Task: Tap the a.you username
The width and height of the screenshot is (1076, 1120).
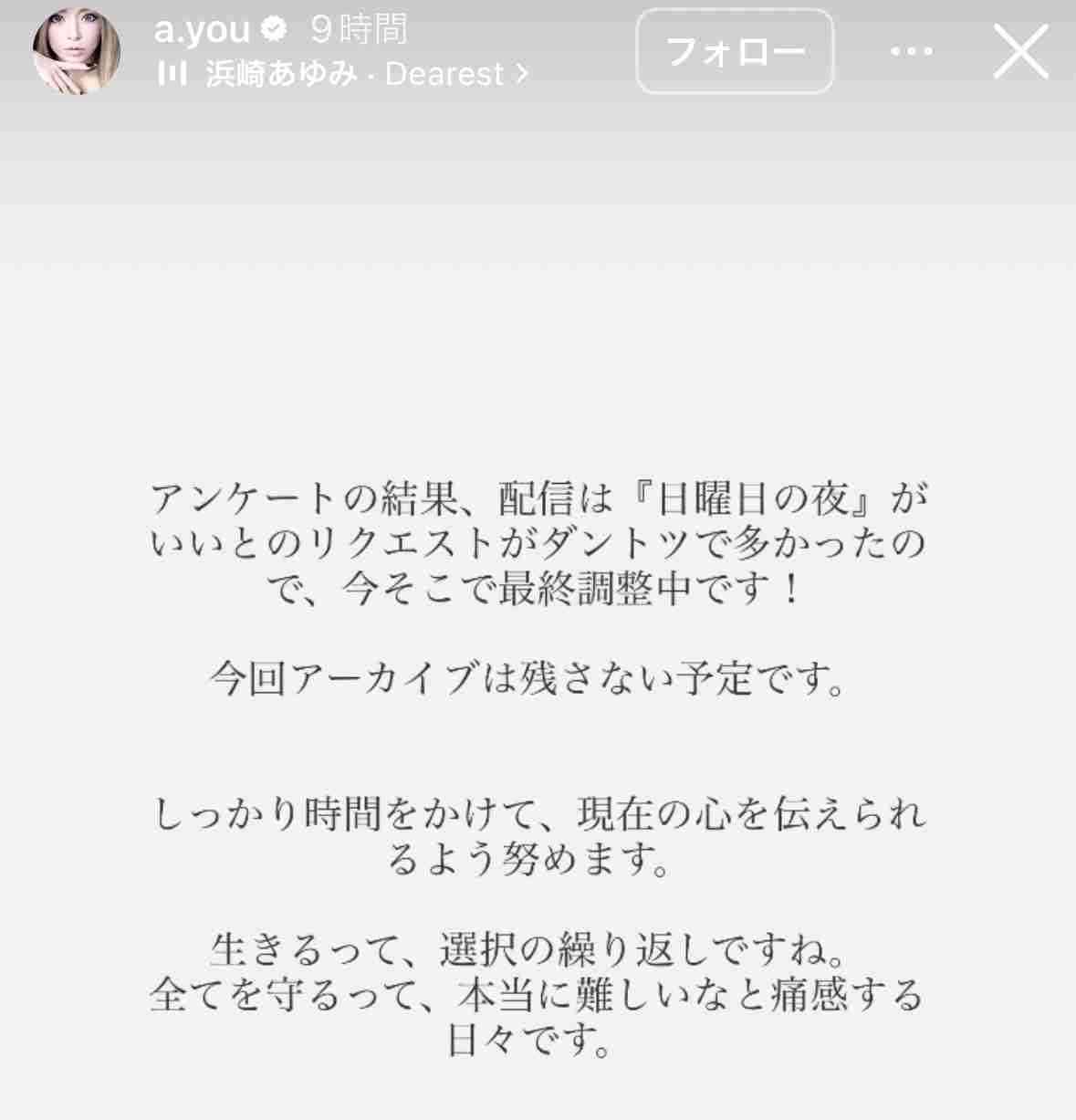Action: click(x=202, y=29)
